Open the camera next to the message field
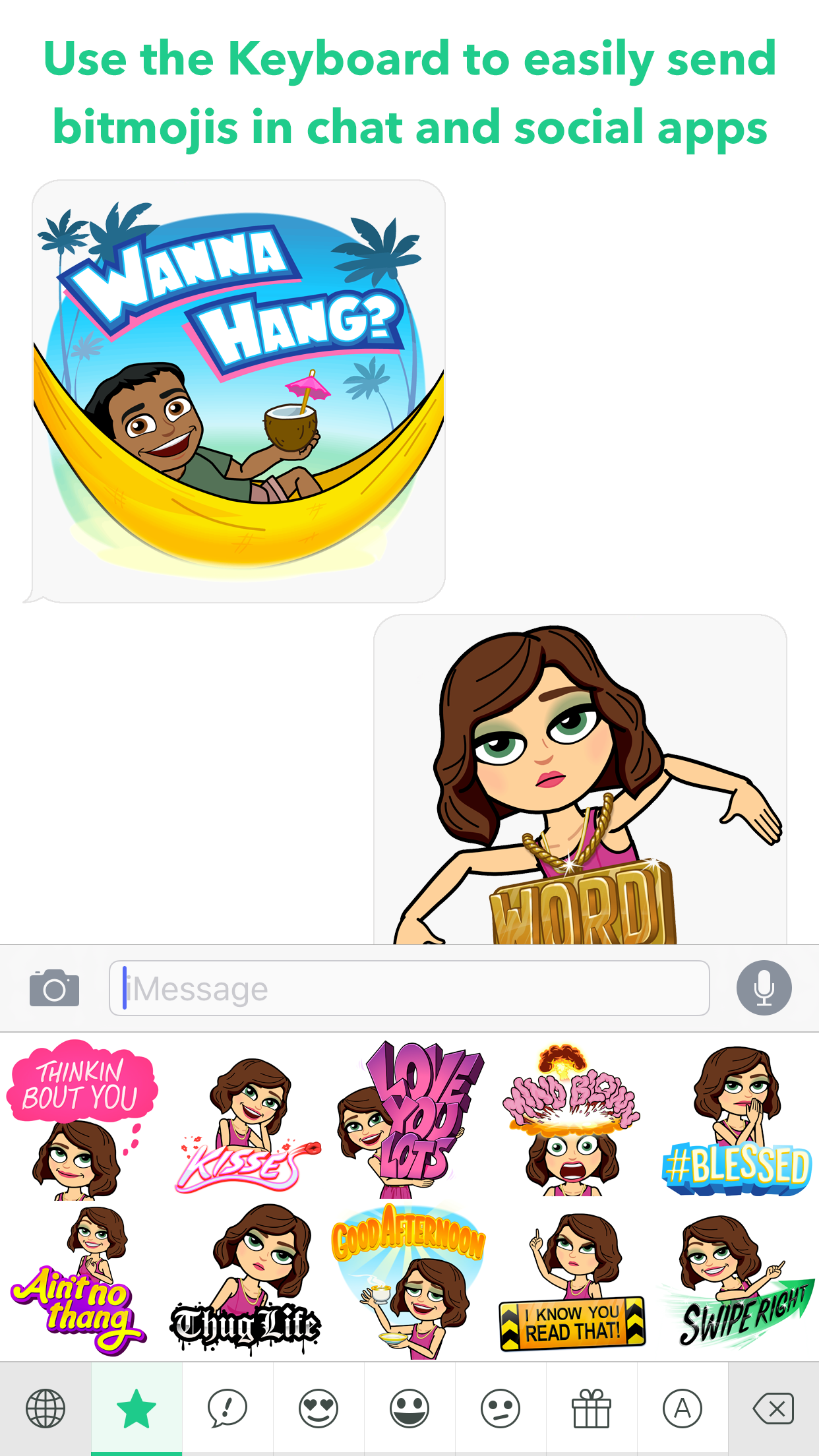 [54, 988]
